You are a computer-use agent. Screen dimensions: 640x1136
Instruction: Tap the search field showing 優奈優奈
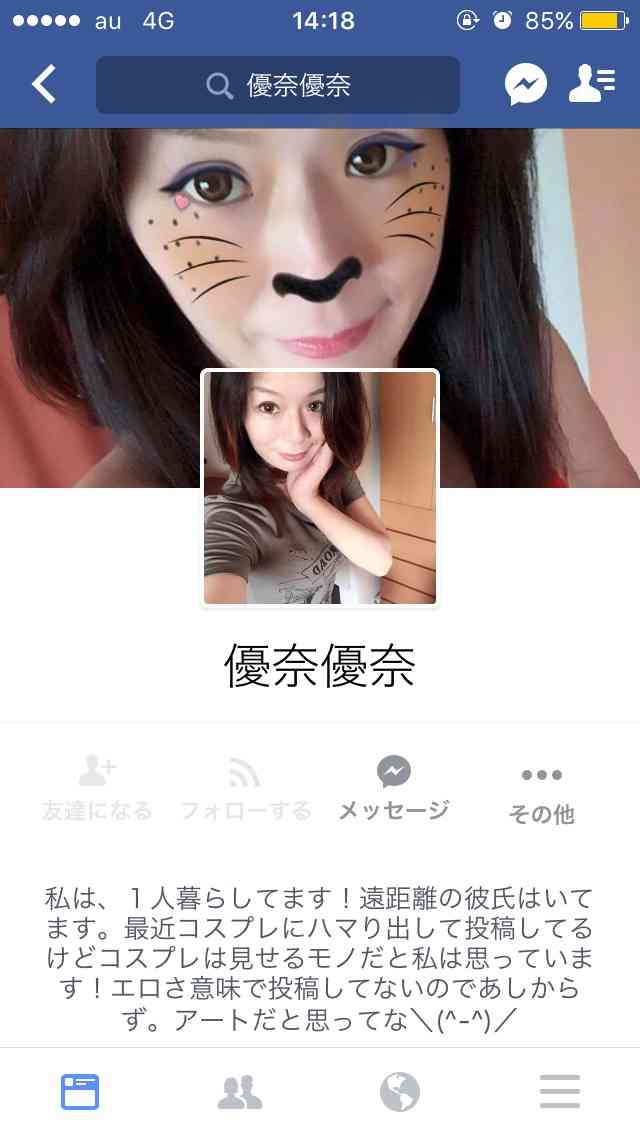[278, 85]
